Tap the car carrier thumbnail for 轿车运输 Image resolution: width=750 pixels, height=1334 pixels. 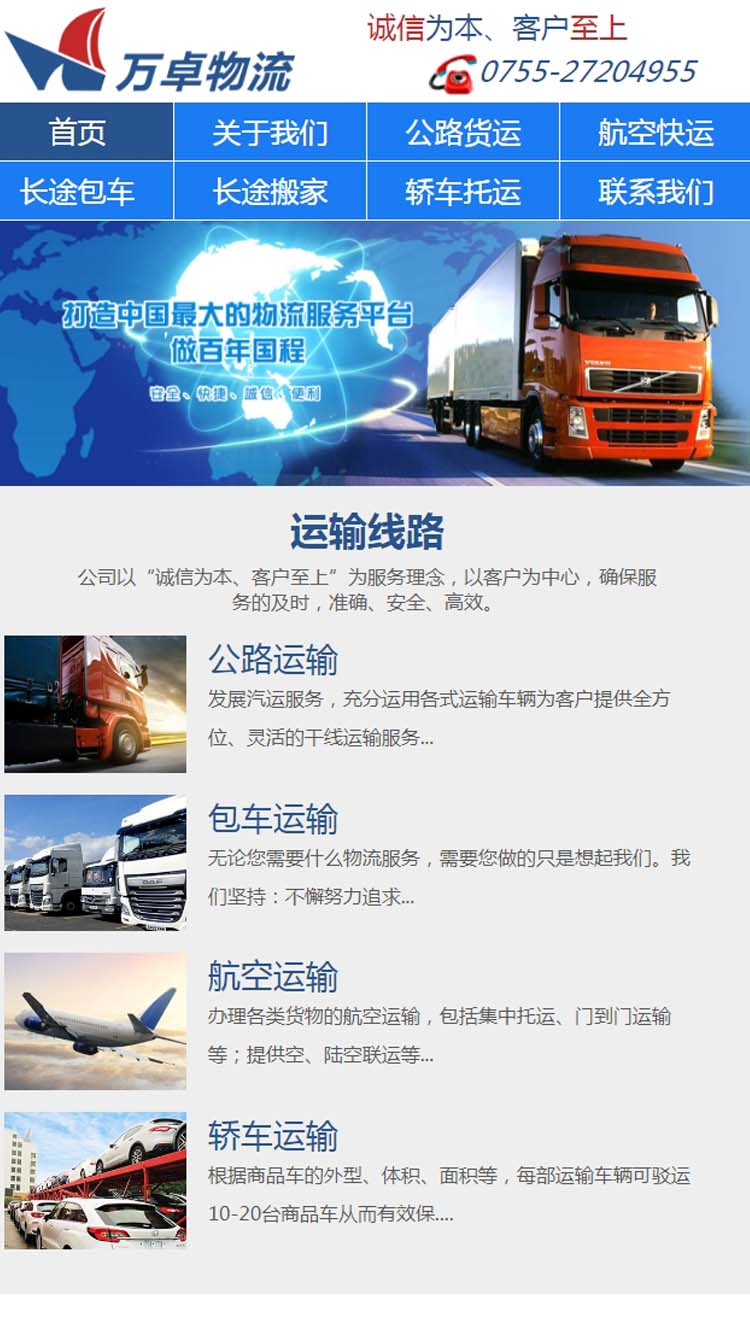point(95,1180)
